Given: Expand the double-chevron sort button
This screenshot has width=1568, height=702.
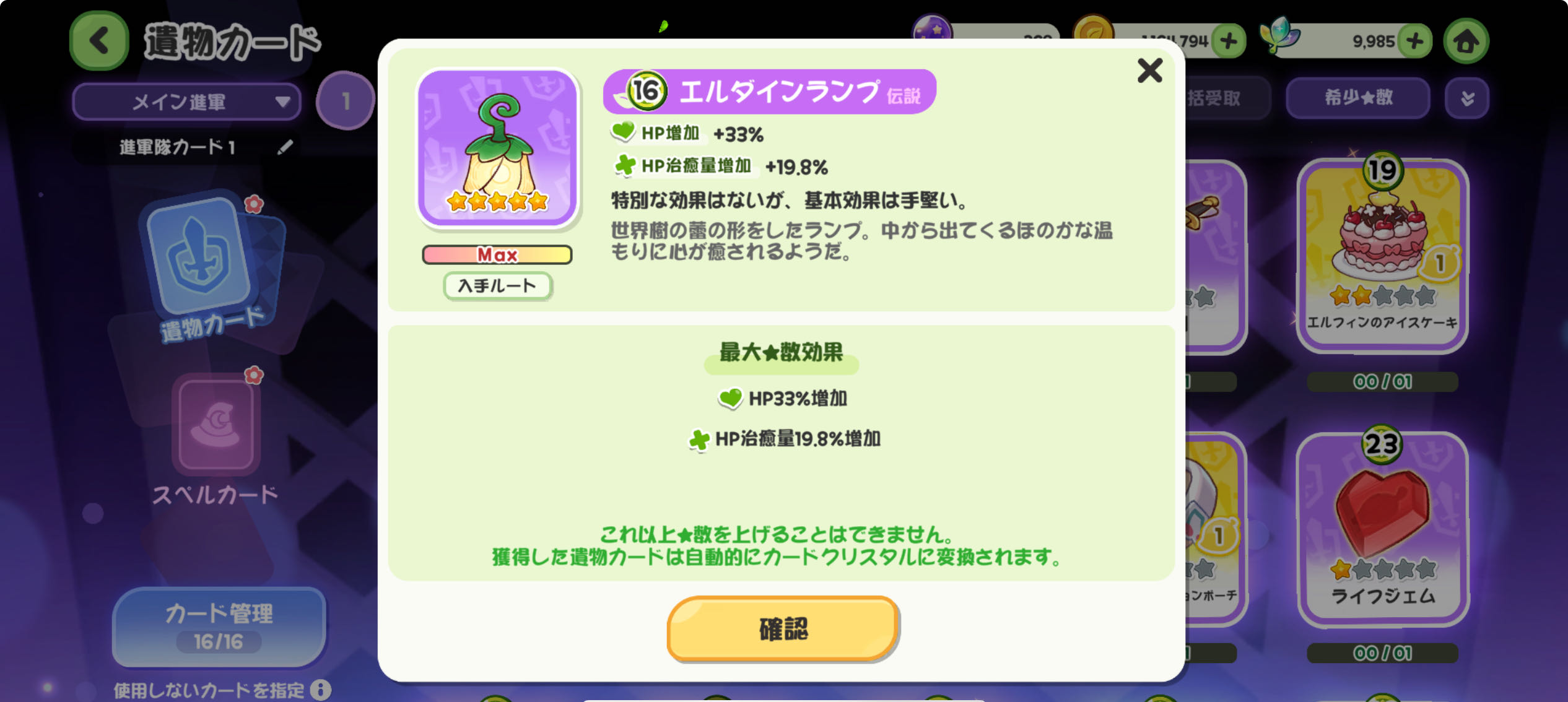Looking at the screenshot, I should pos(1466,98).
